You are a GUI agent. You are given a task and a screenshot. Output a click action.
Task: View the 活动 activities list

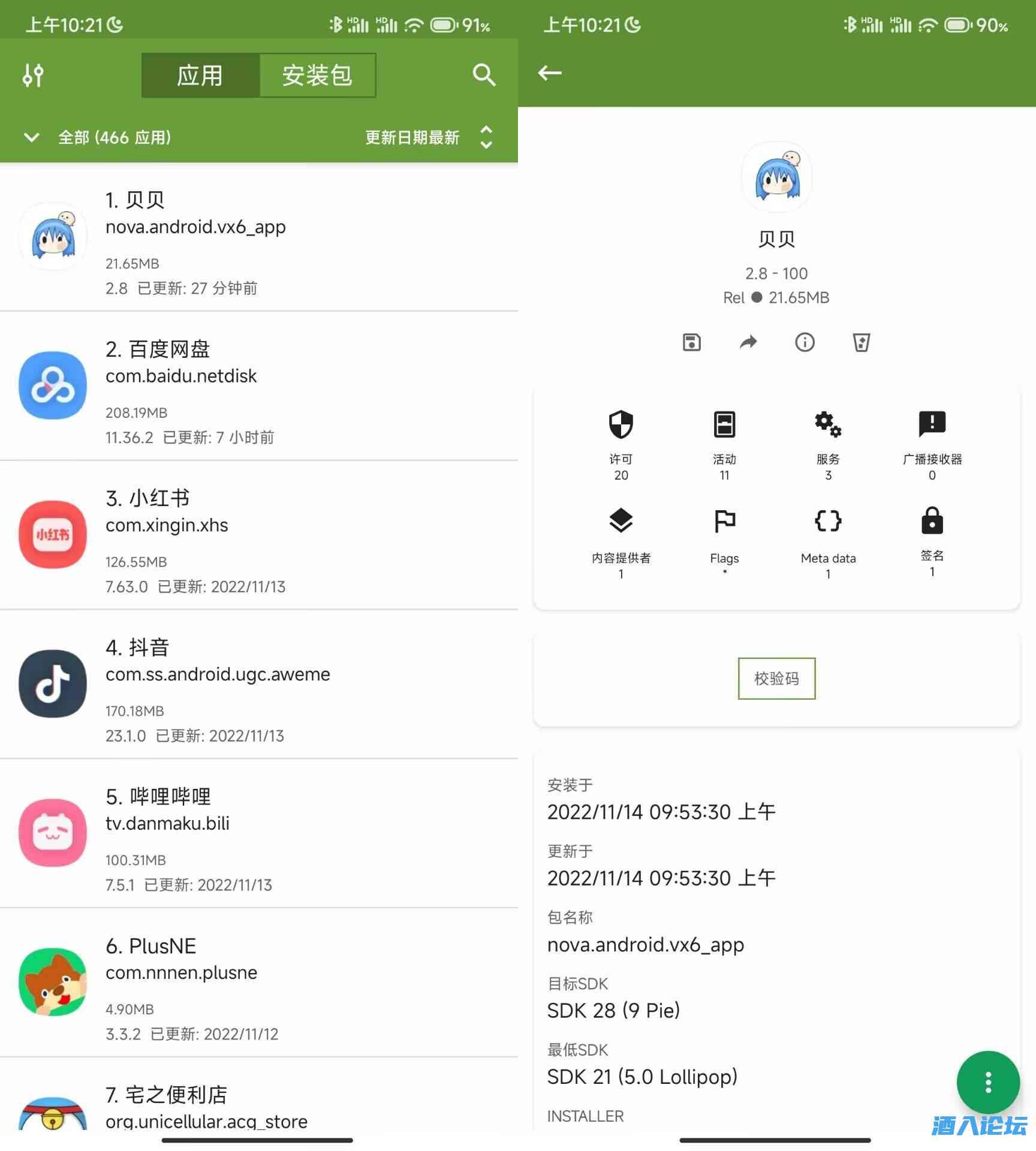(x=724, y=444)
